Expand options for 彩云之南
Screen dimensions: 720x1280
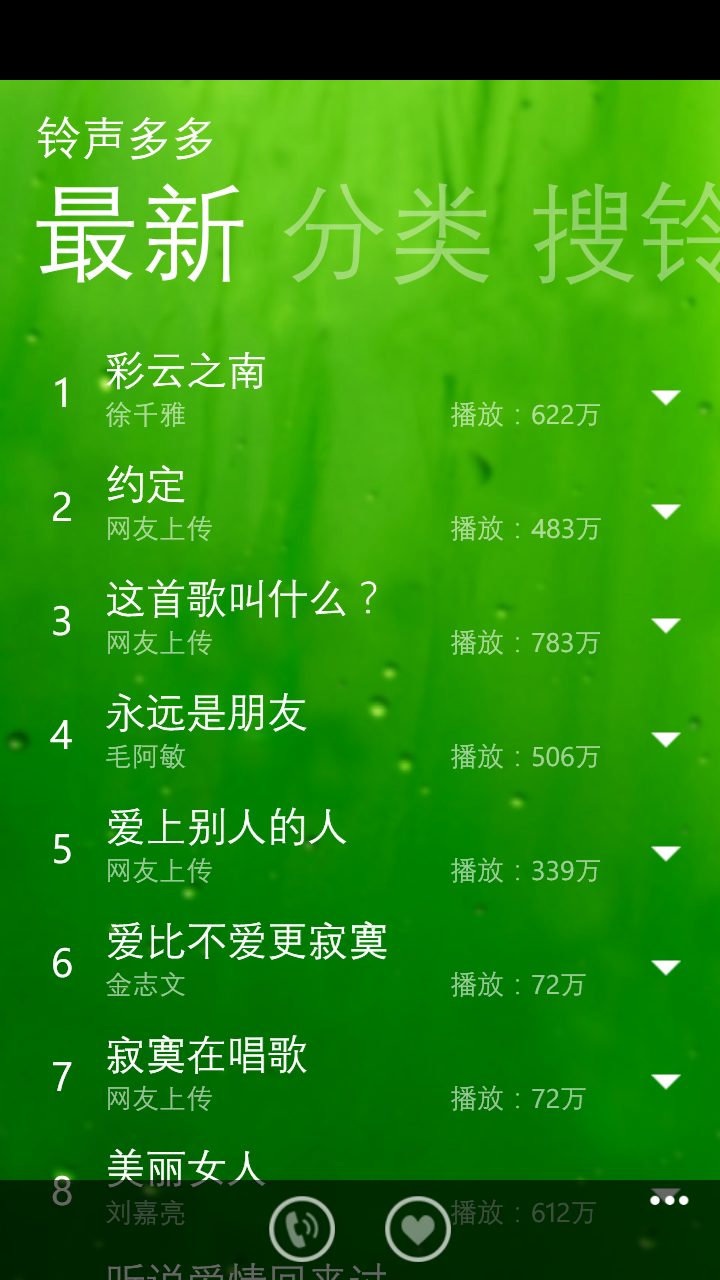666,397
